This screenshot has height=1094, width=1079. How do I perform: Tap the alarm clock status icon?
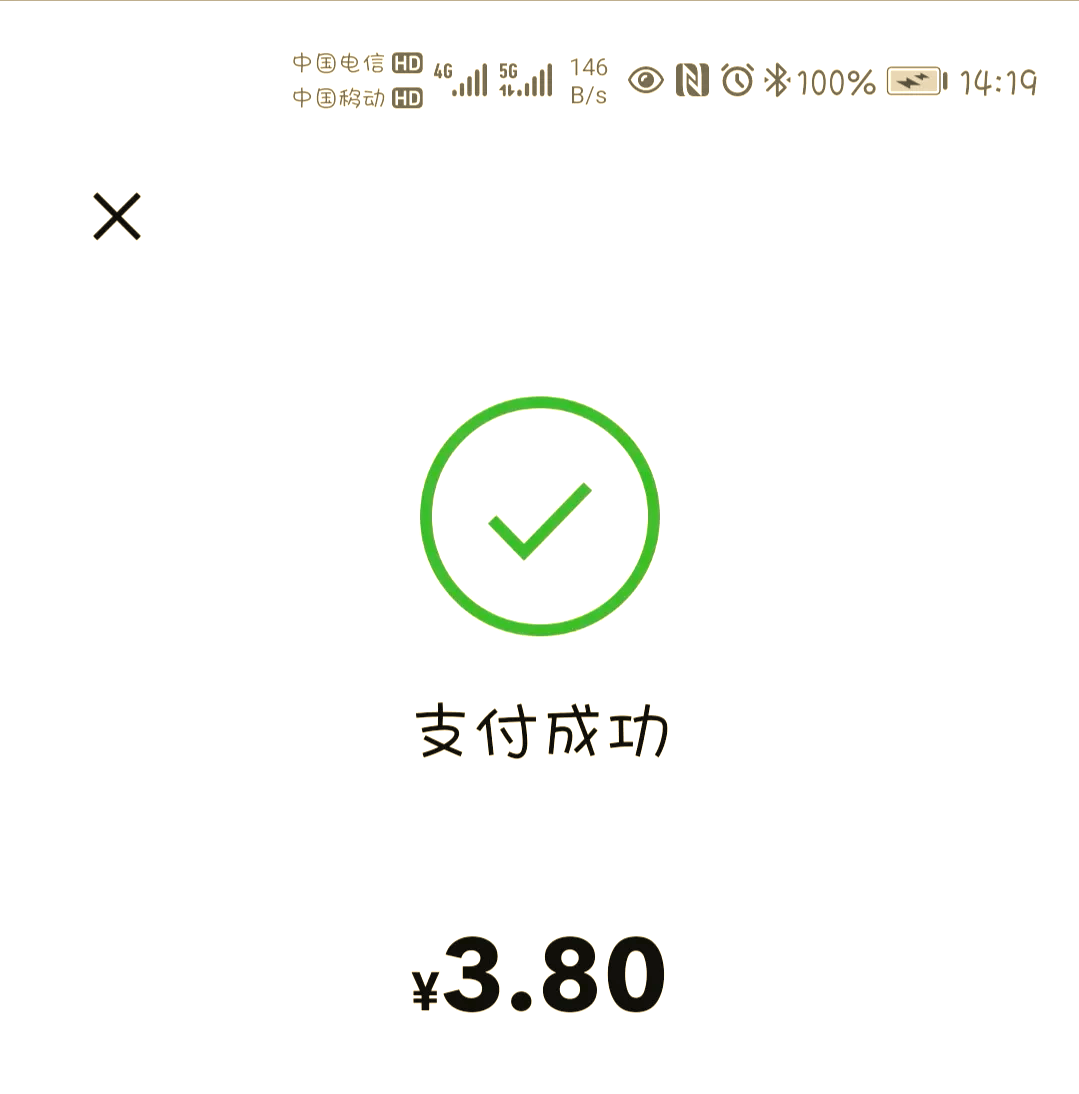click(738, 80)
